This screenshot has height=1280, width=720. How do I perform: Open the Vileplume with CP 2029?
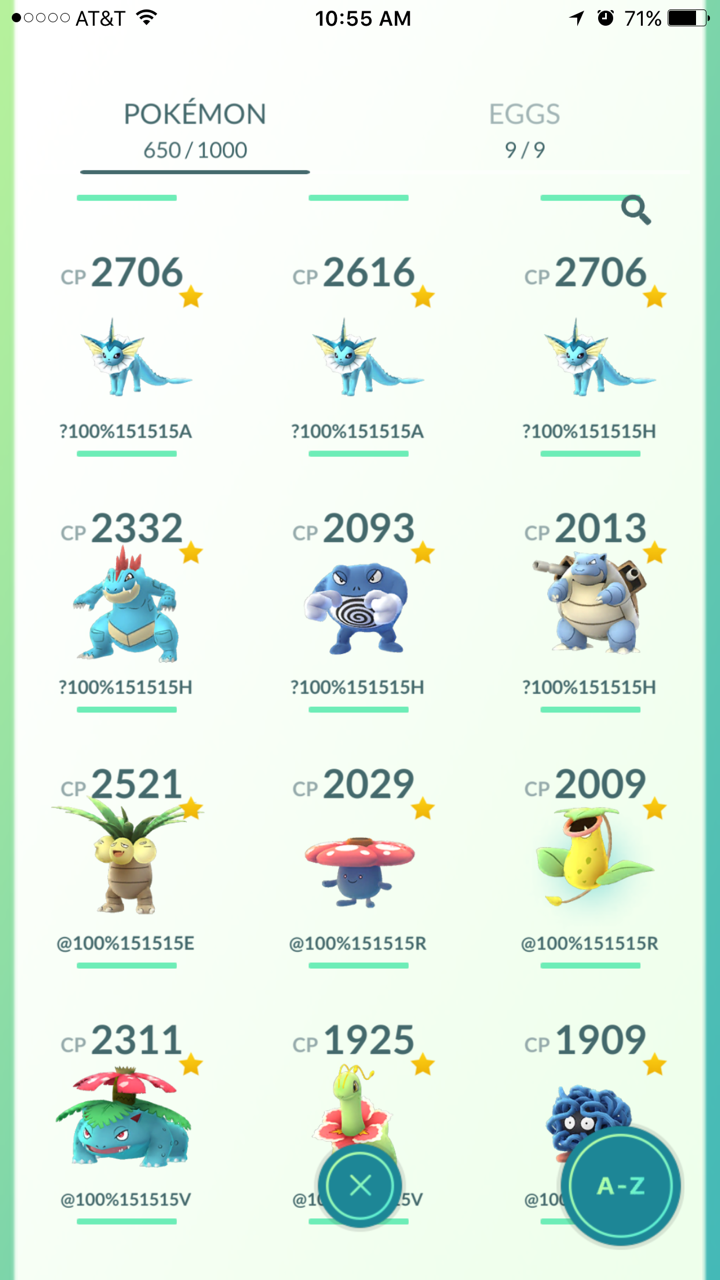[359, 862]
